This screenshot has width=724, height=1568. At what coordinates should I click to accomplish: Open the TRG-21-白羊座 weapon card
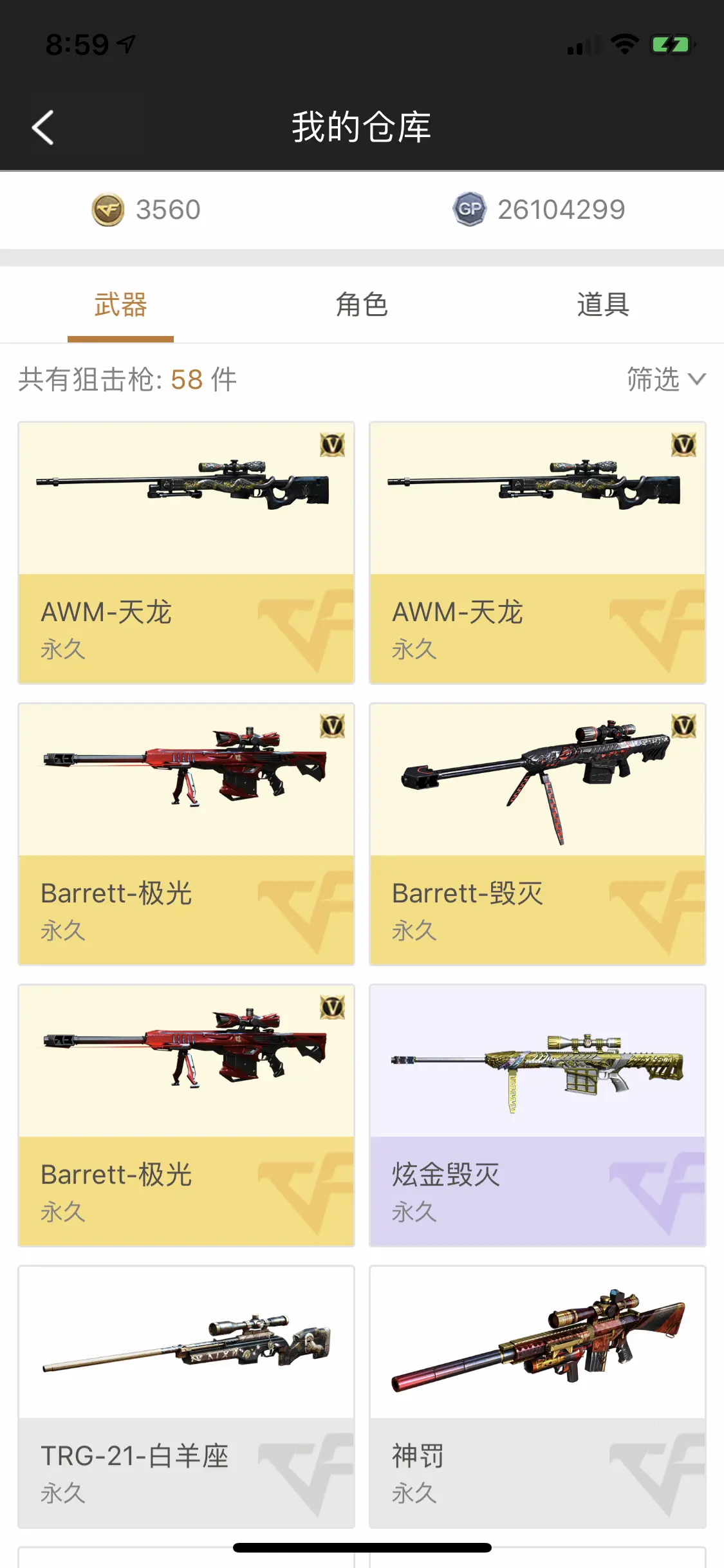pyautogui.click(x=186, y=1397)
